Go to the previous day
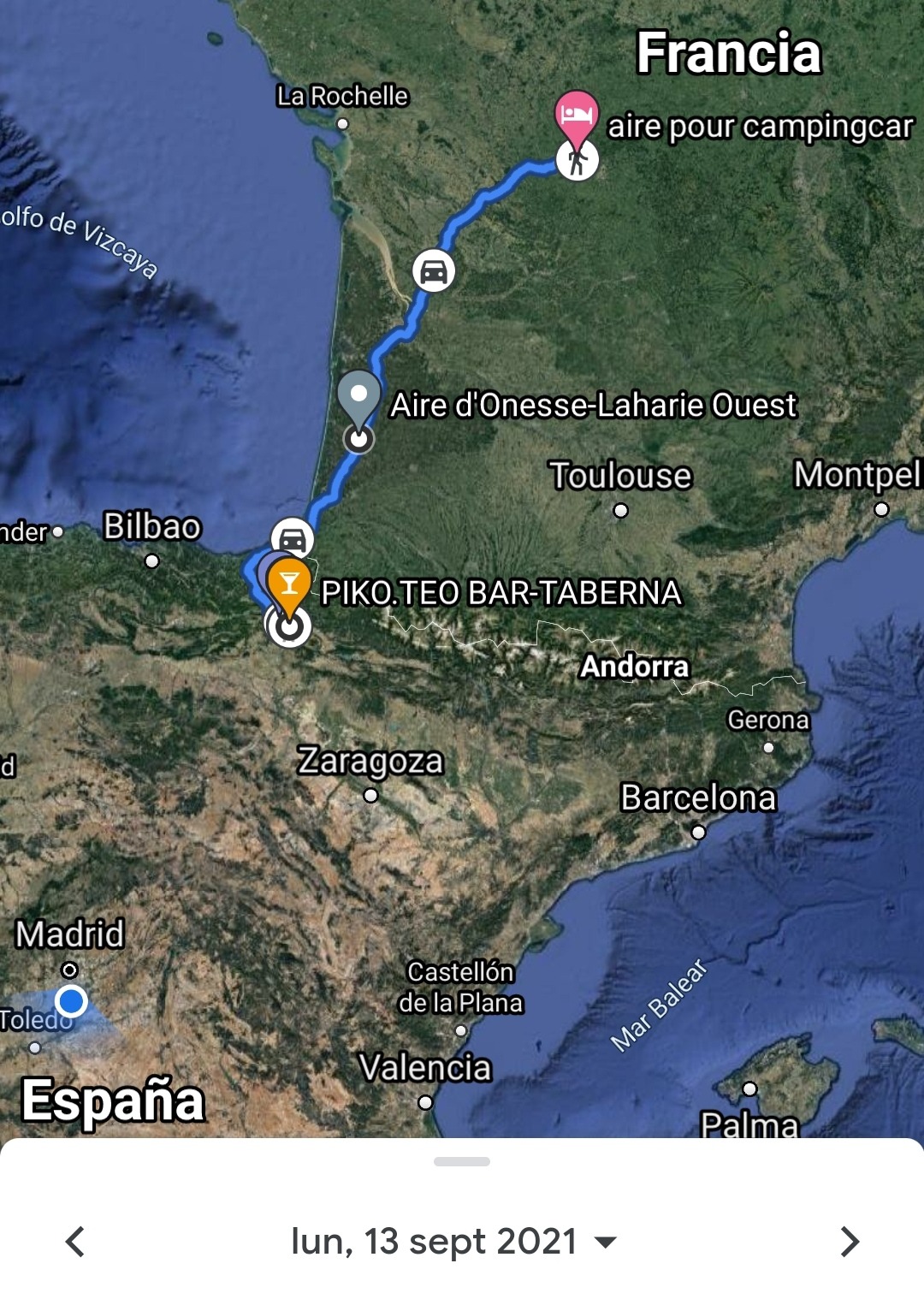Screen dimensions: 924x1293 pos(75,1242)
